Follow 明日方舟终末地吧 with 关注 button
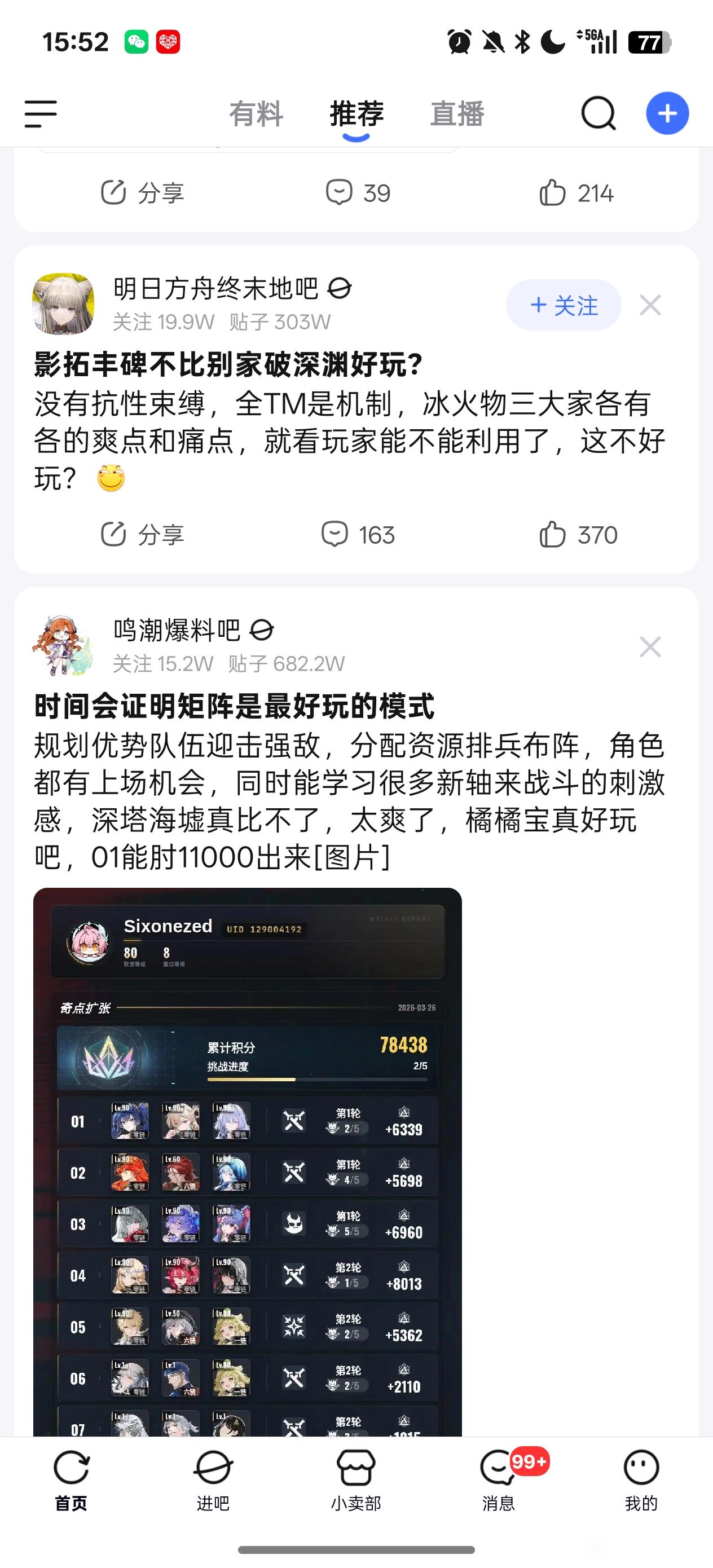This screenshot has width=713, height=1568. (x=564, y=305)
